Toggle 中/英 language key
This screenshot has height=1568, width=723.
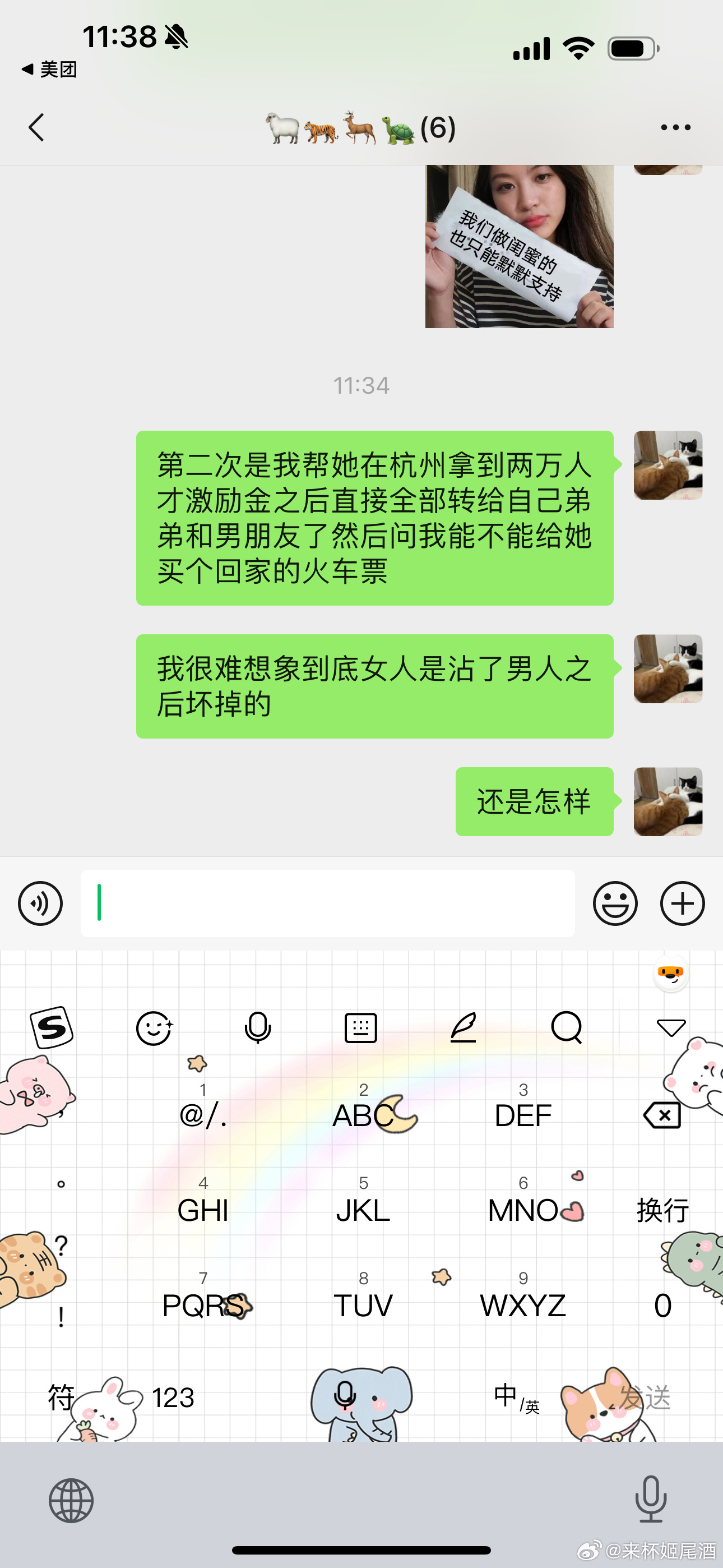click(516, 1398)
